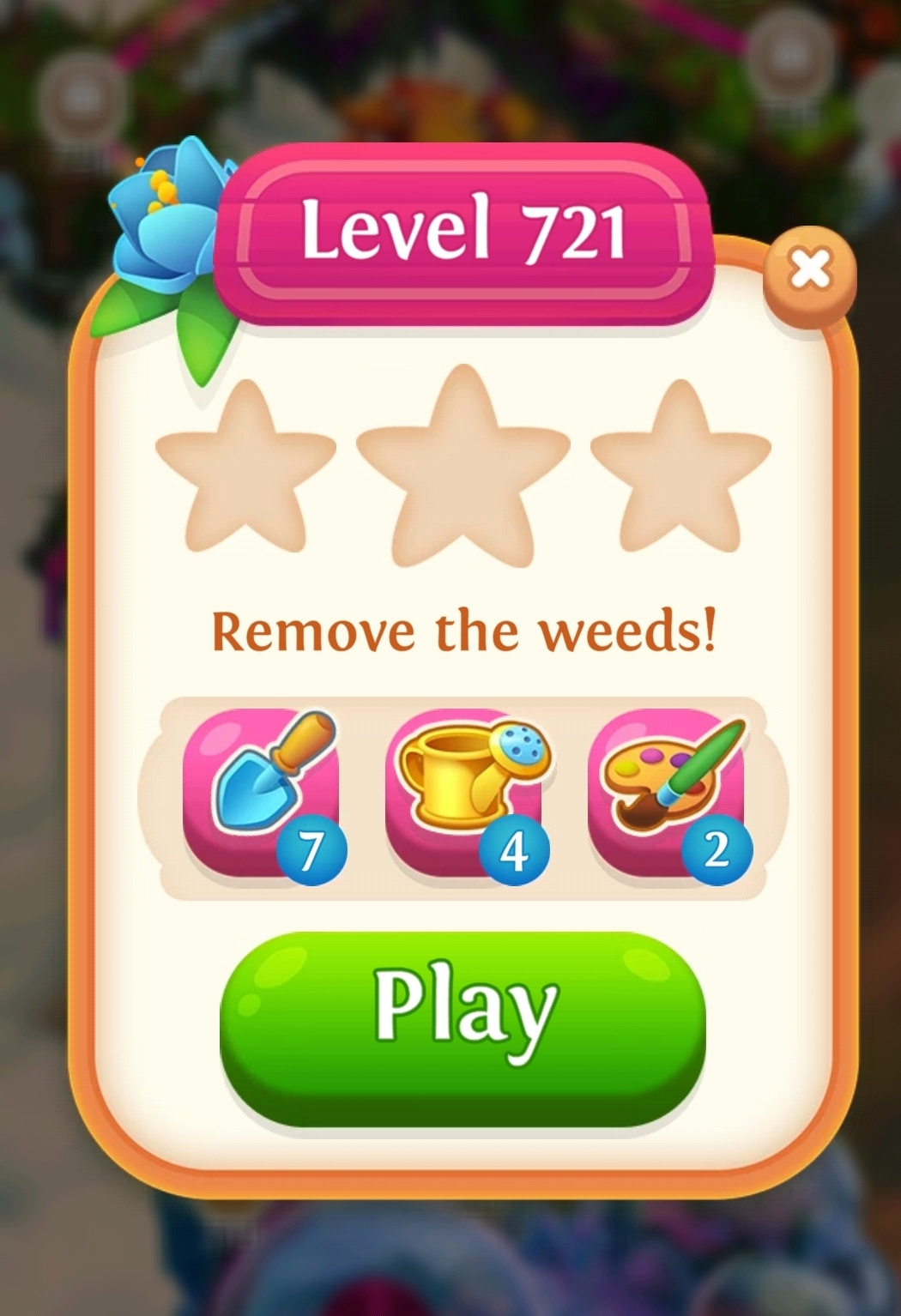Select the watering can booster
The height and width of the screenshot is (1316, 901).
point(464,789)
